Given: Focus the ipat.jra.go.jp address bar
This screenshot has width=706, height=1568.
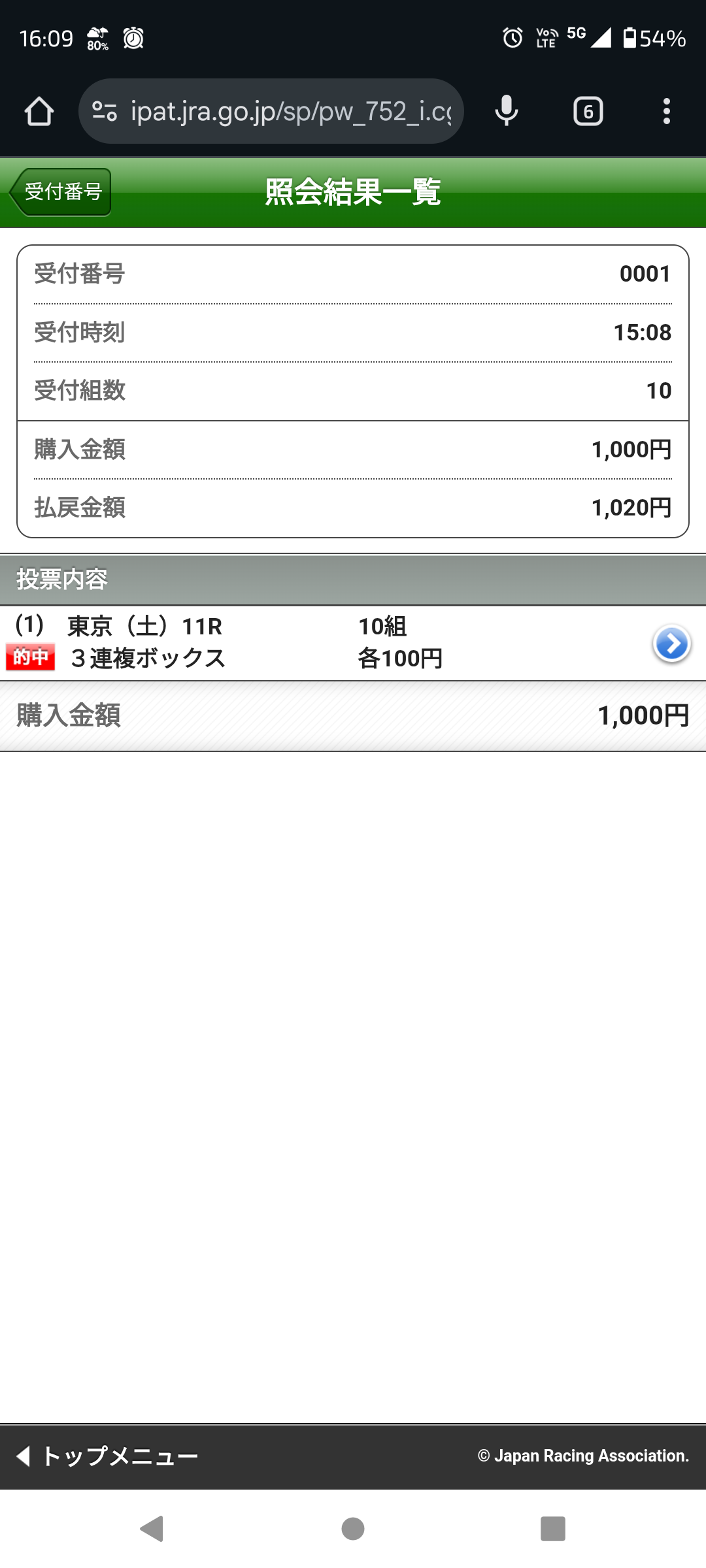Looking at the screenshot, I should 291,112.
